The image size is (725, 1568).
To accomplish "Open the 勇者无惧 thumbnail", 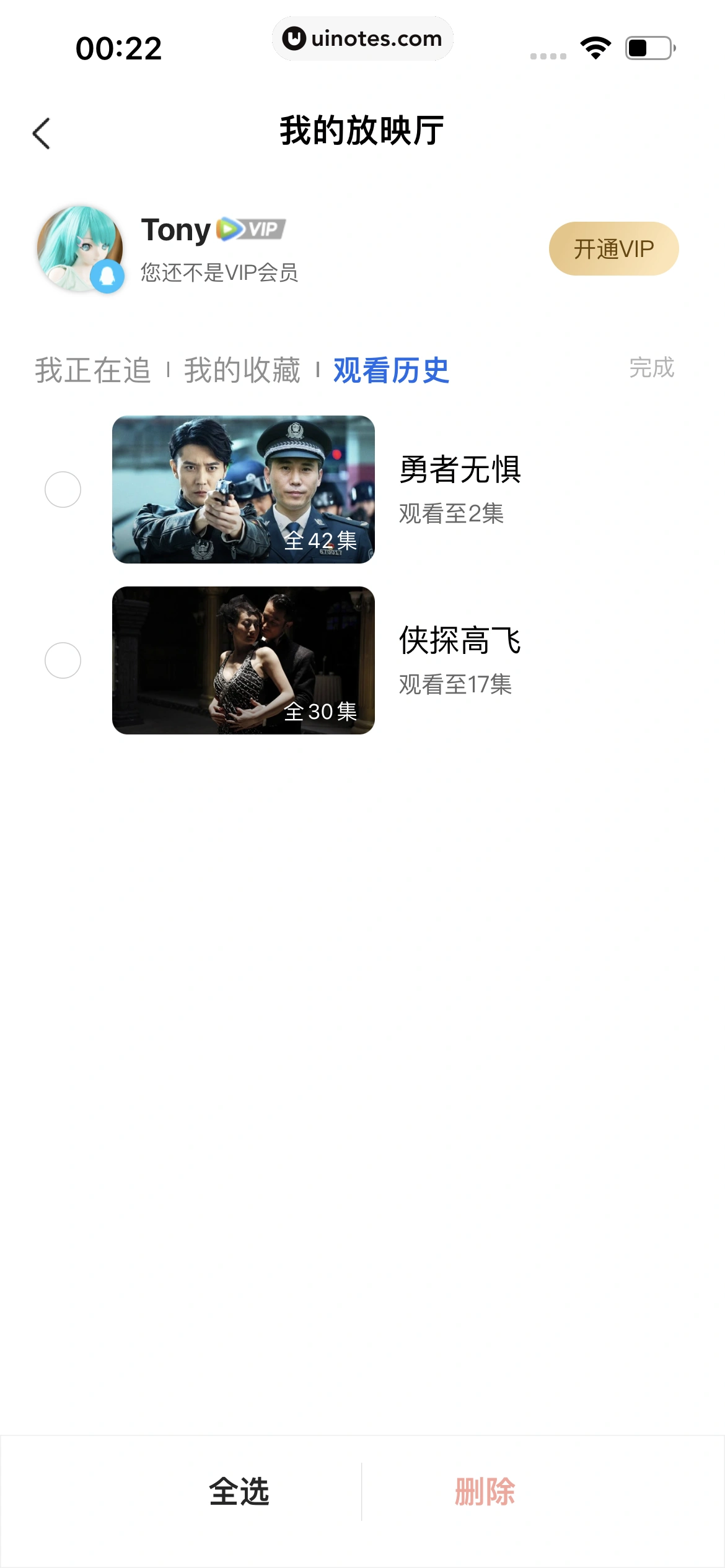I will [x=244, y=490].
